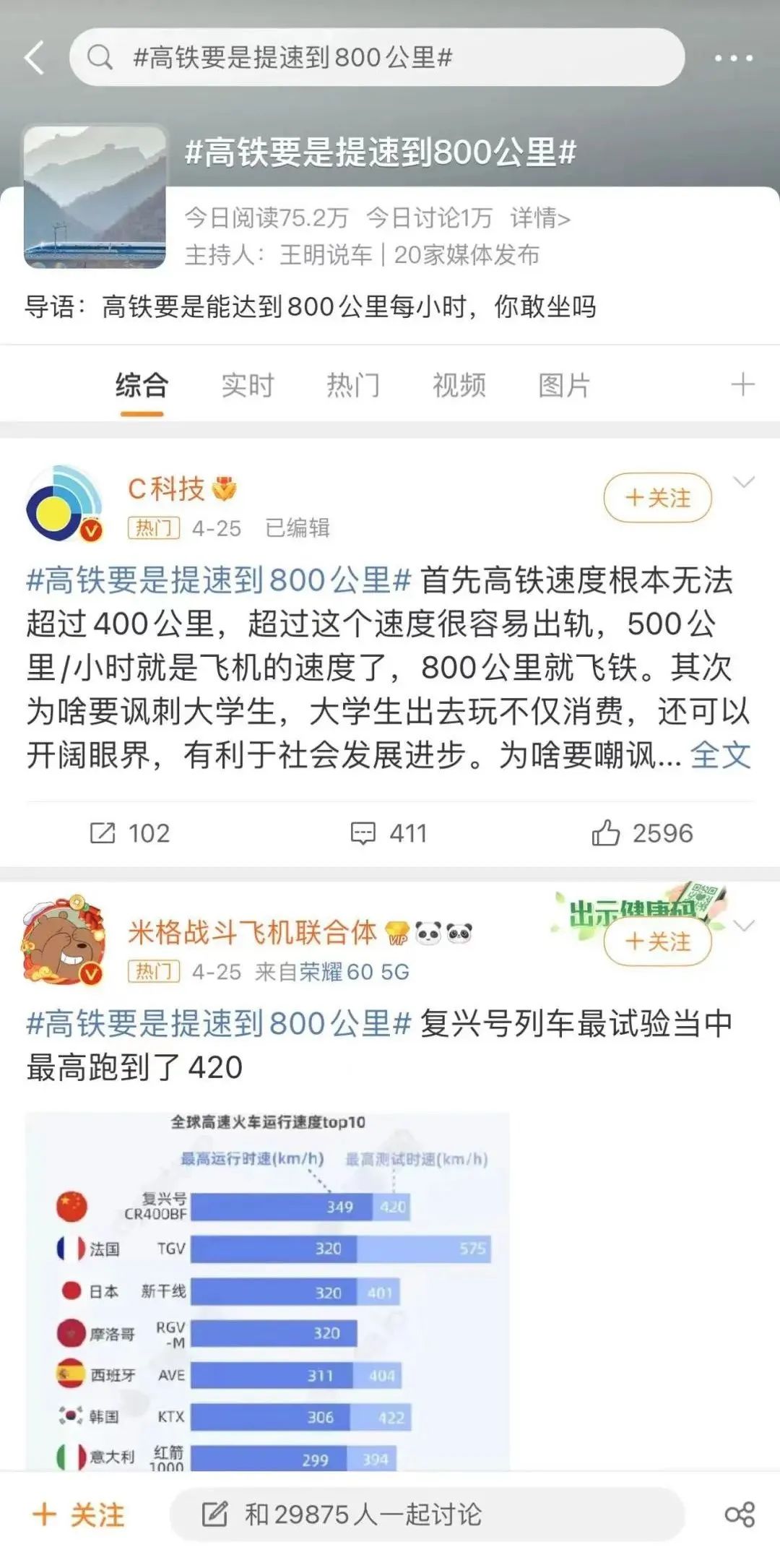The image size is (780, 1568).
Task: Open comments on C科技's post
Action: tap(389, 833)
